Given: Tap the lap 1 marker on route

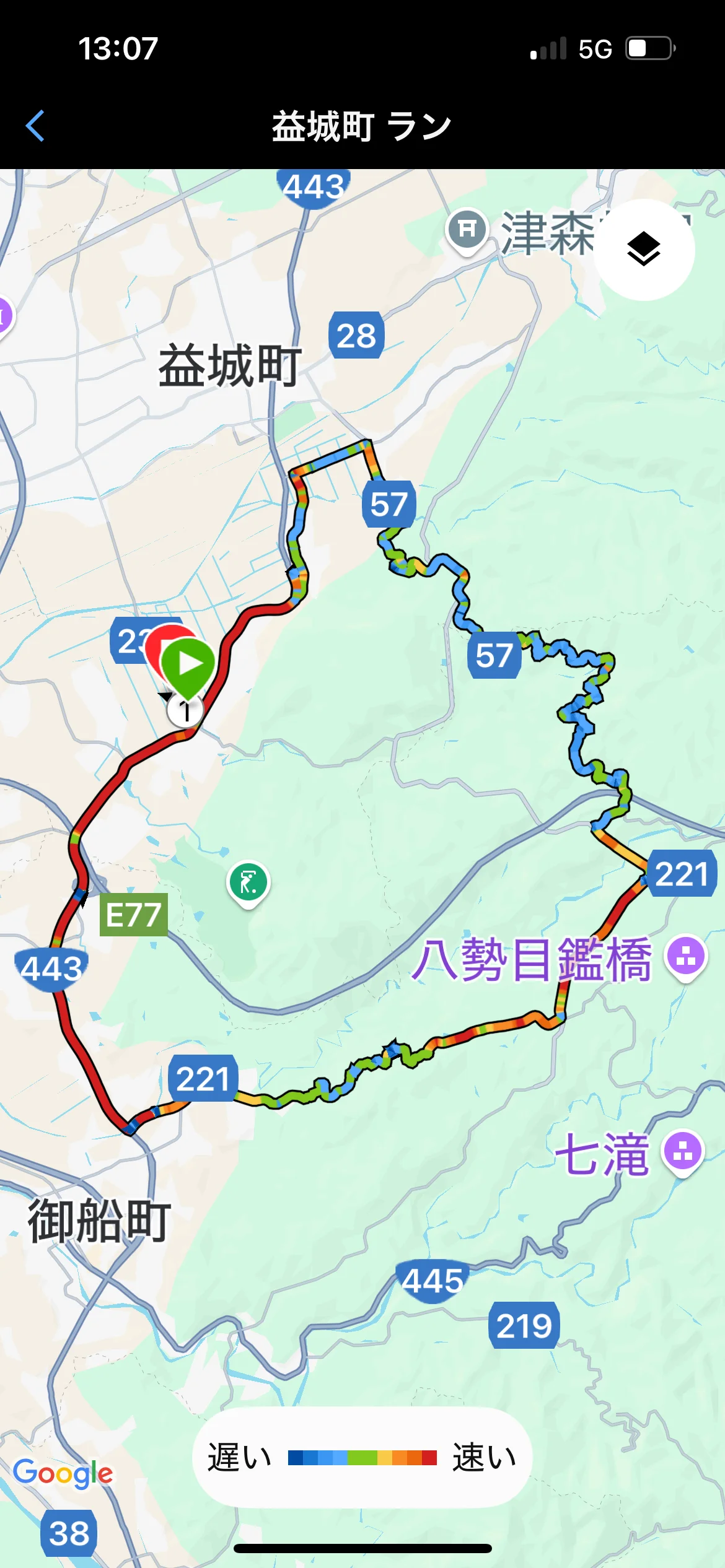Looking at the screenshot, I should coord(185,711).
